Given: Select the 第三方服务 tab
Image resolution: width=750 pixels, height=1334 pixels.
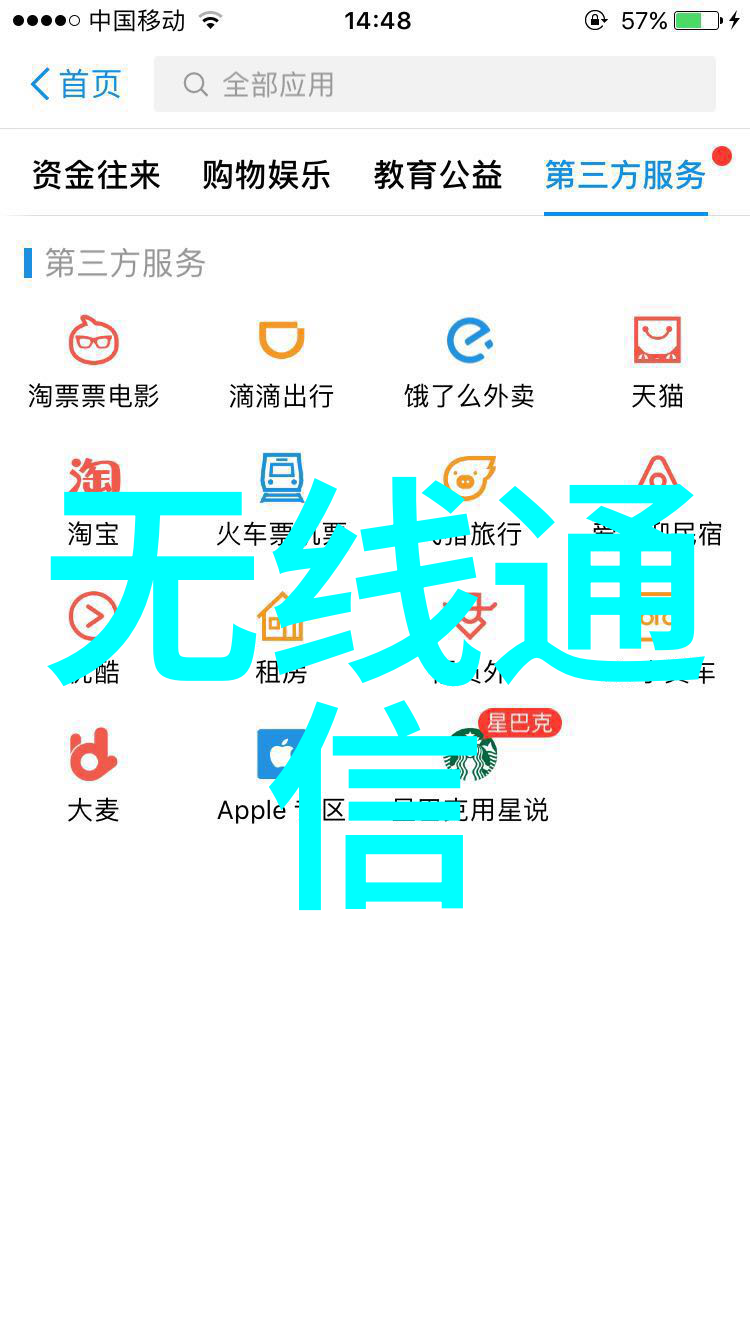Looking at the screenshot, I should pyautogui.click(x=625, y=175).
